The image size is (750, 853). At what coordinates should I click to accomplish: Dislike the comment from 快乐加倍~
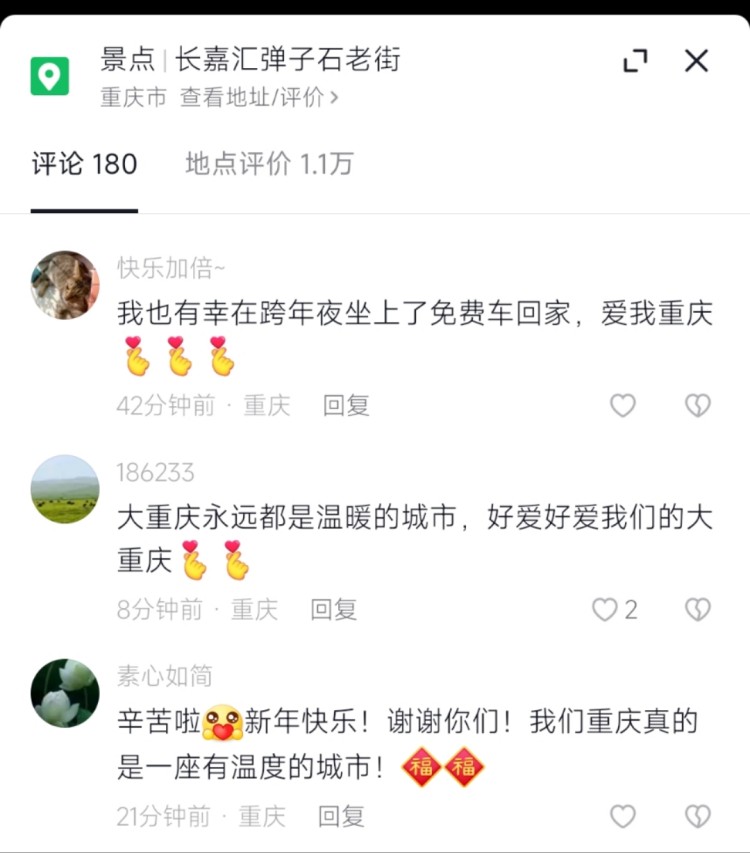tap(697, 405)
